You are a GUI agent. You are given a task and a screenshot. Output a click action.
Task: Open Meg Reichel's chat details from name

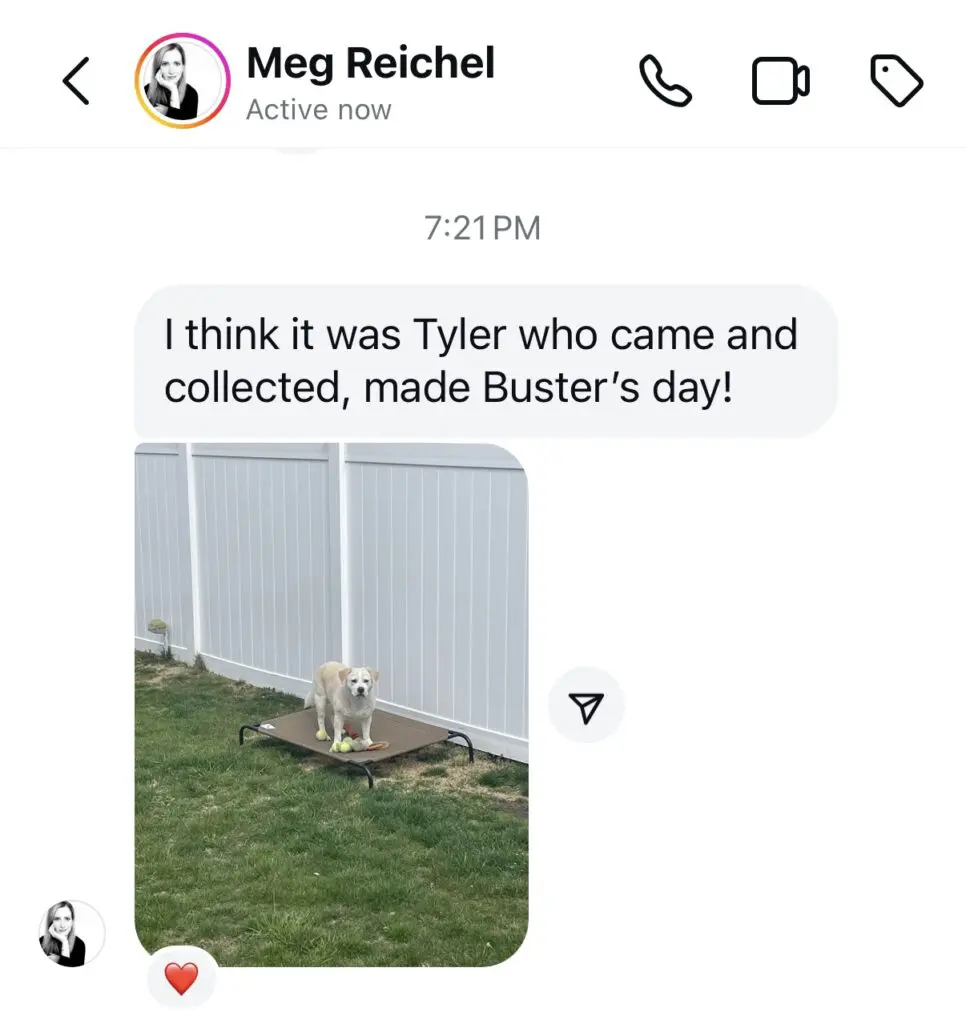click(370, 65)
